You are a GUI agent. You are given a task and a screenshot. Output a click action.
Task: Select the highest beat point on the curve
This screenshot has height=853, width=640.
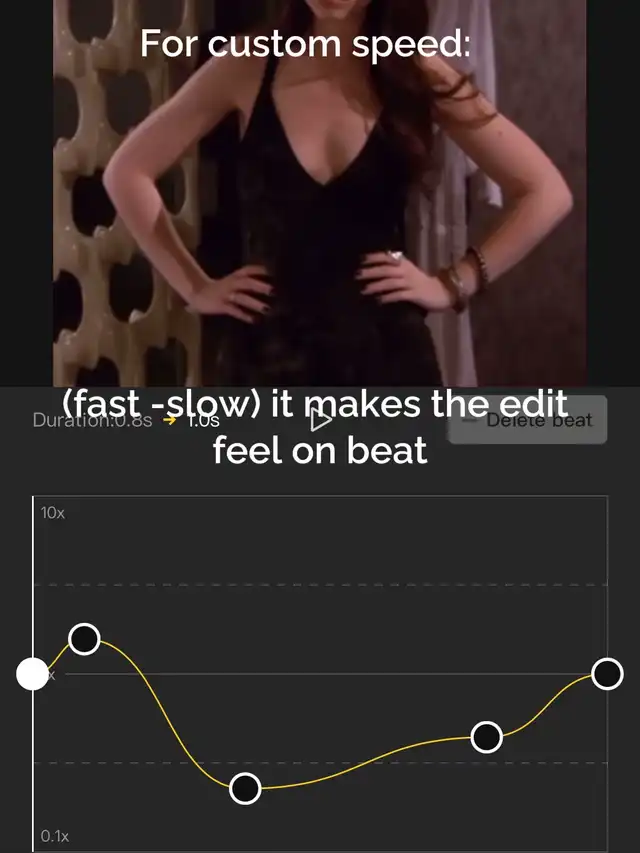[84, 639]
